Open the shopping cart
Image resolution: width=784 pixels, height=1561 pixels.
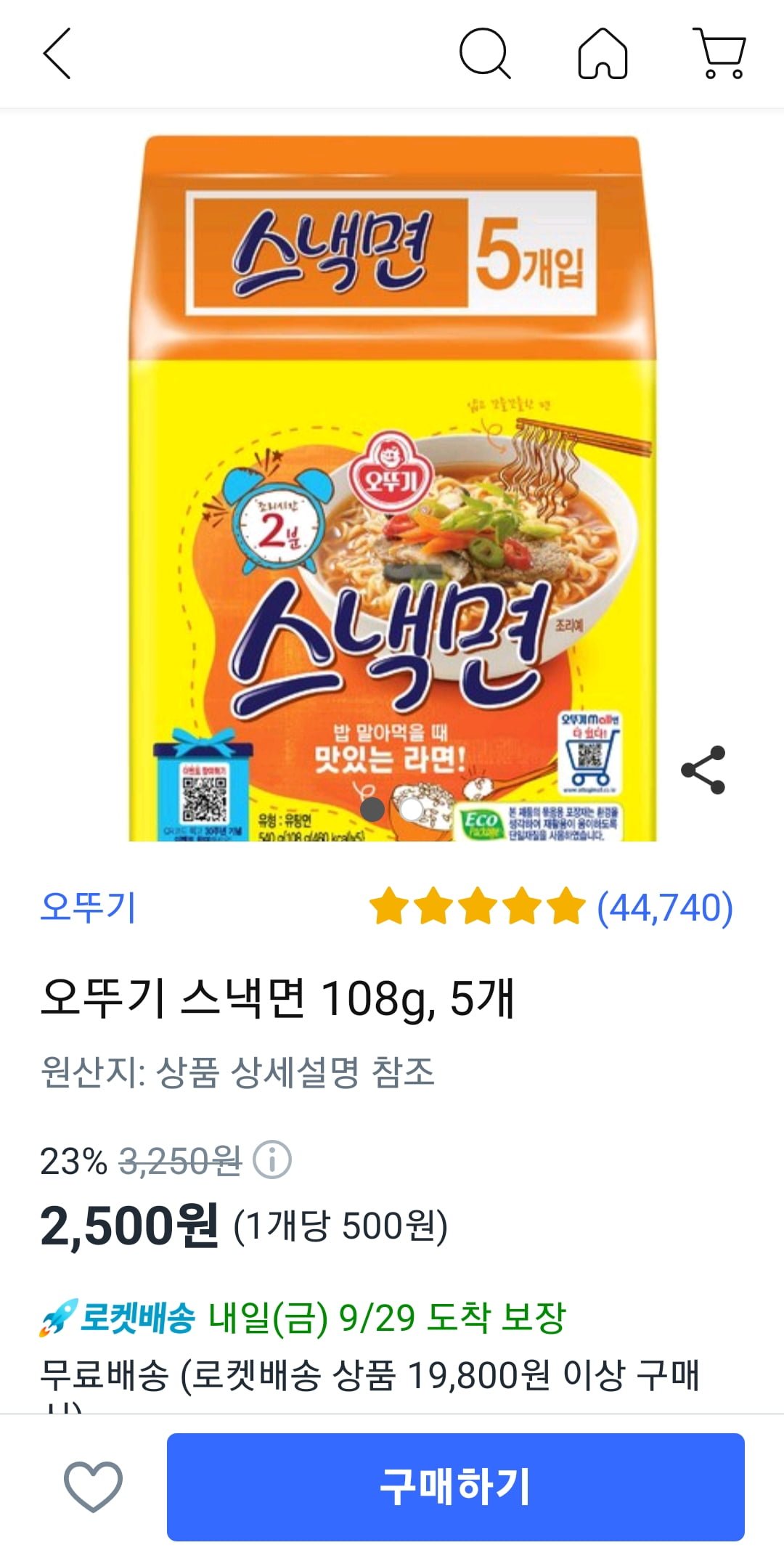719,54
